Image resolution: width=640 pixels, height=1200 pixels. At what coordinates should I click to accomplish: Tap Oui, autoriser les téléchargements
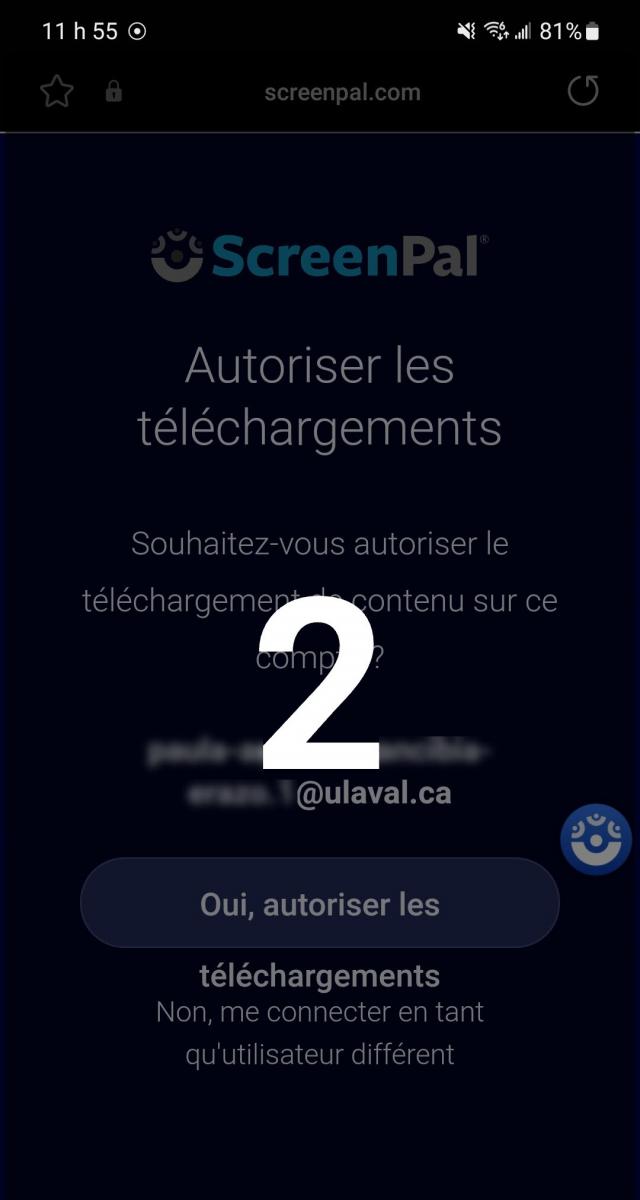click(x=320, y=903)
